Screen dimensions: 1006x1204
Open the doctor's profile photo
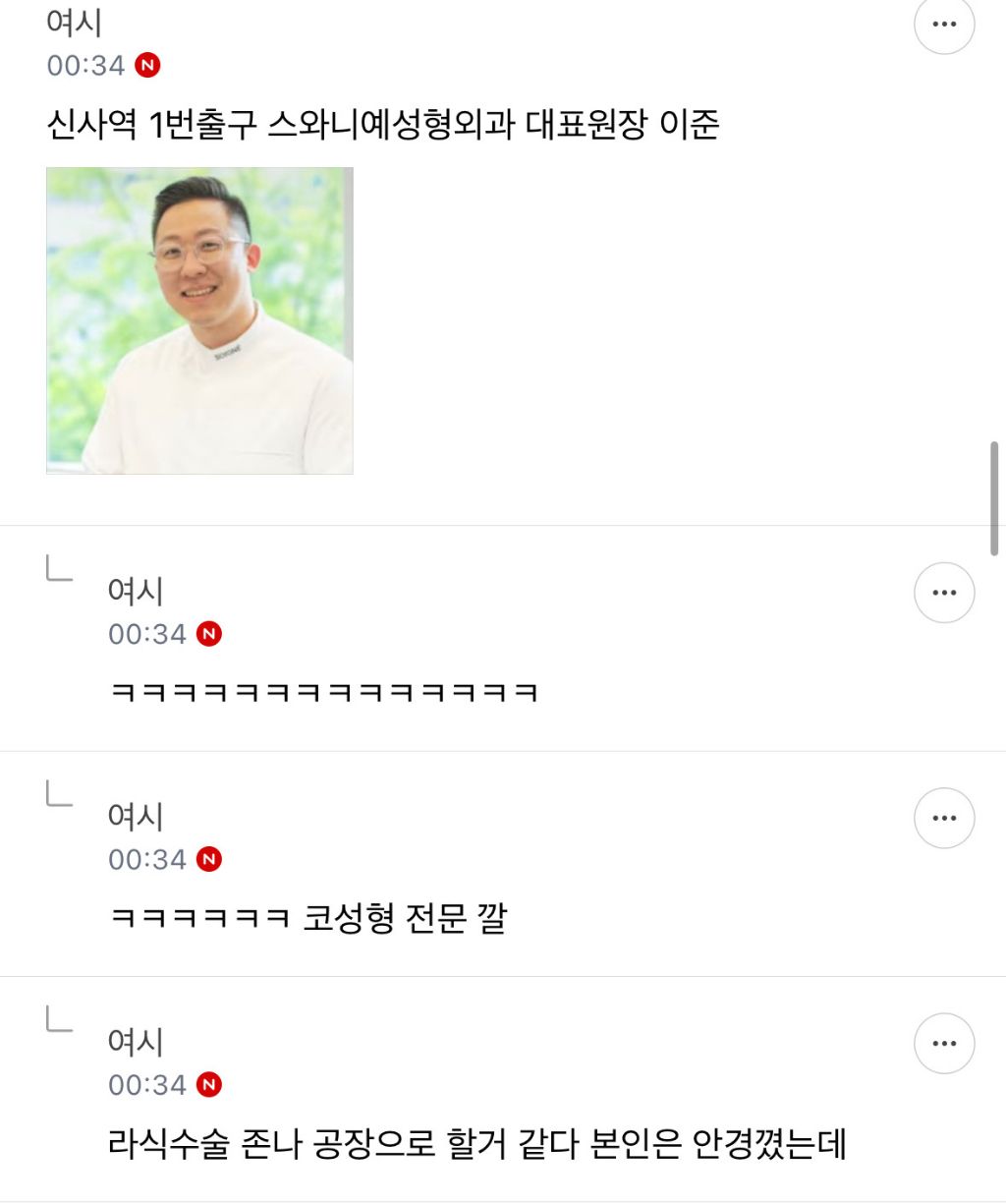point(198,319)
